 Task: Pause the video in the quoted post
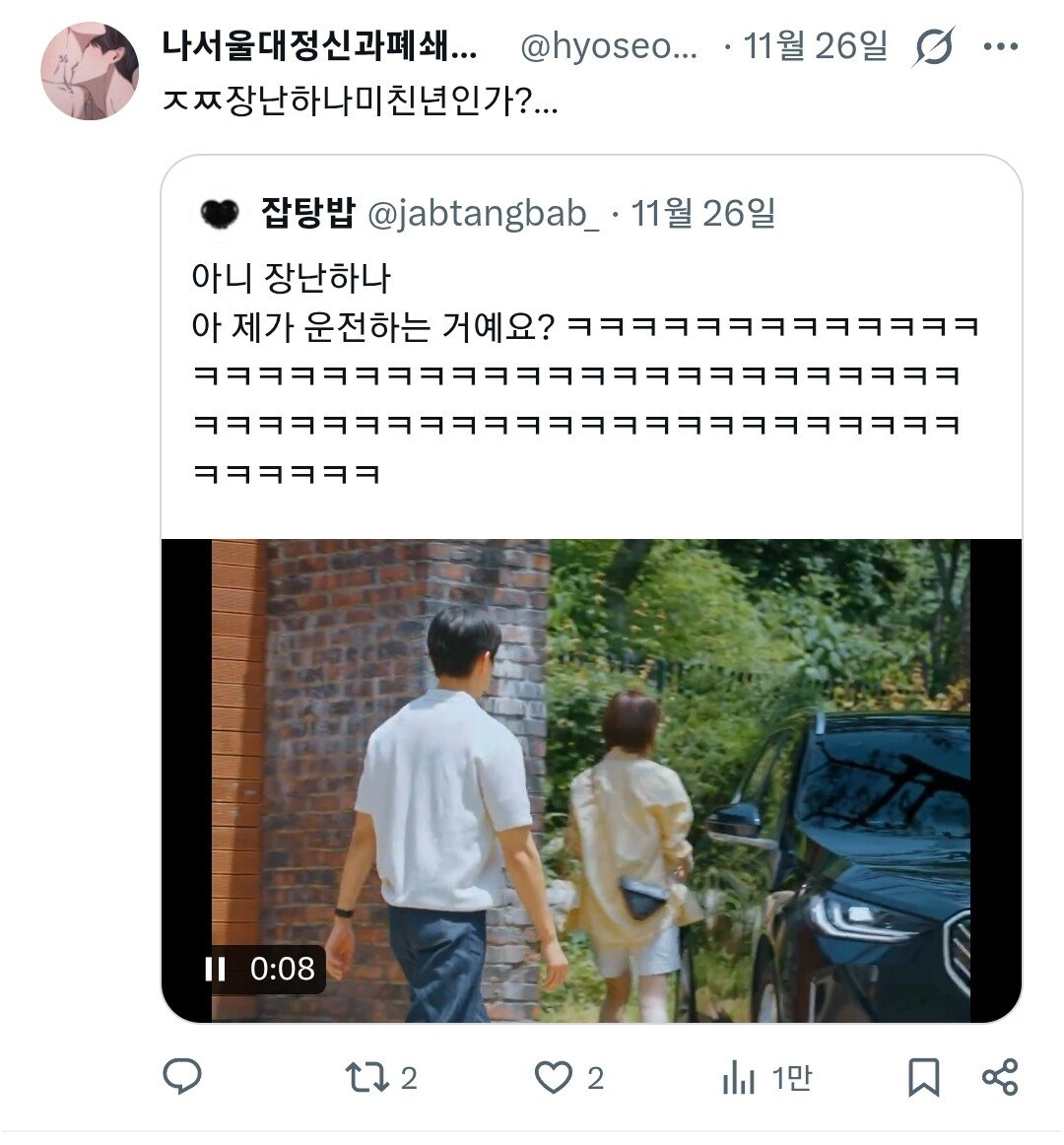point(215,969)
